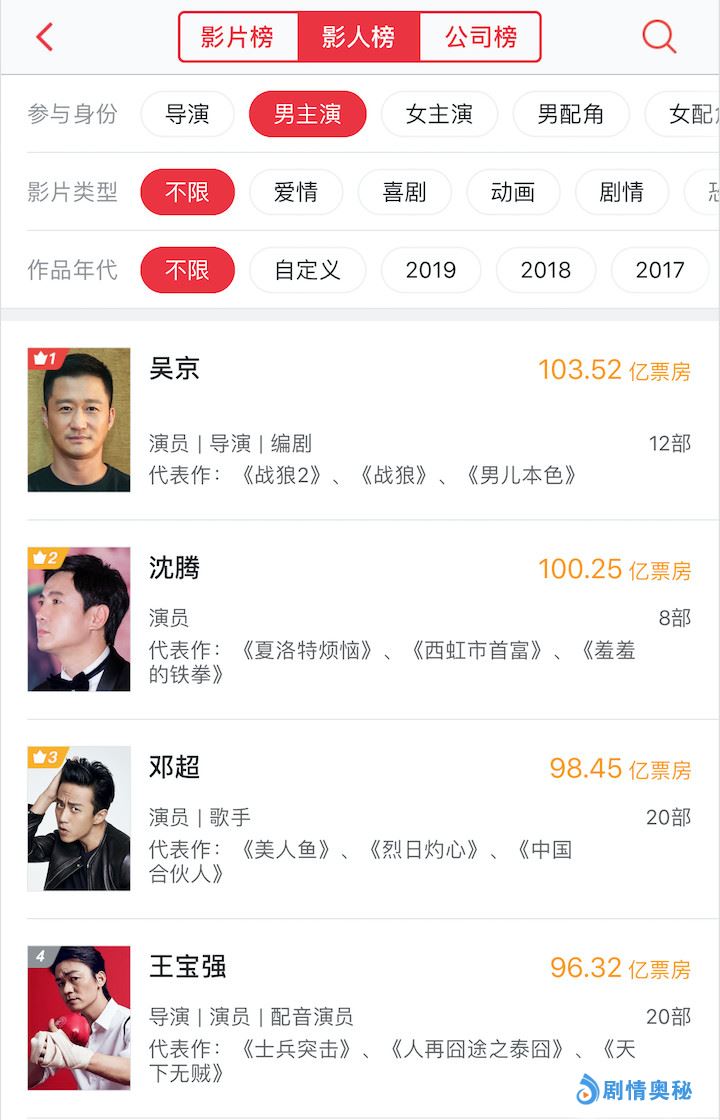The image size is (720, 1120).
Task: View 沈腾's ranking details
Action: [x=360, y=619]
